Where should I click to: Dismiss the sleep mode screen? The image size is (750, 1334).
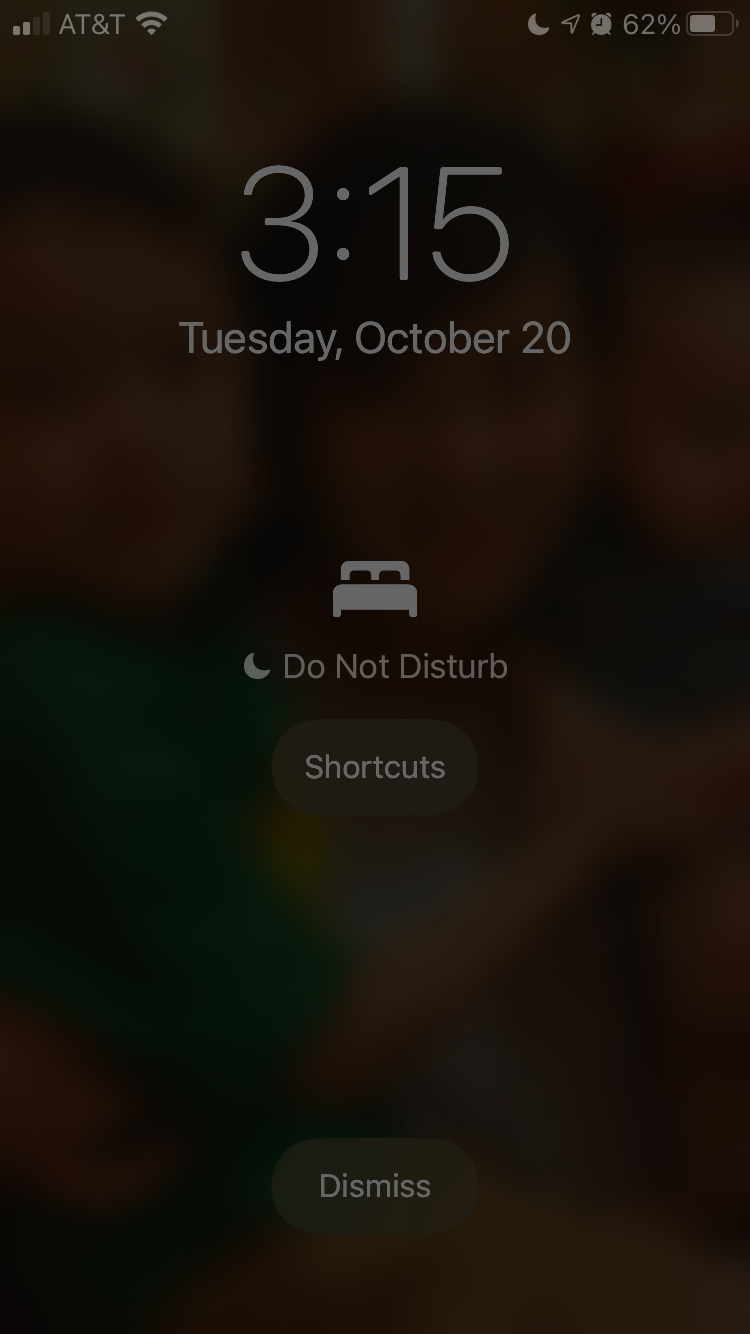tap(375, 1186)
